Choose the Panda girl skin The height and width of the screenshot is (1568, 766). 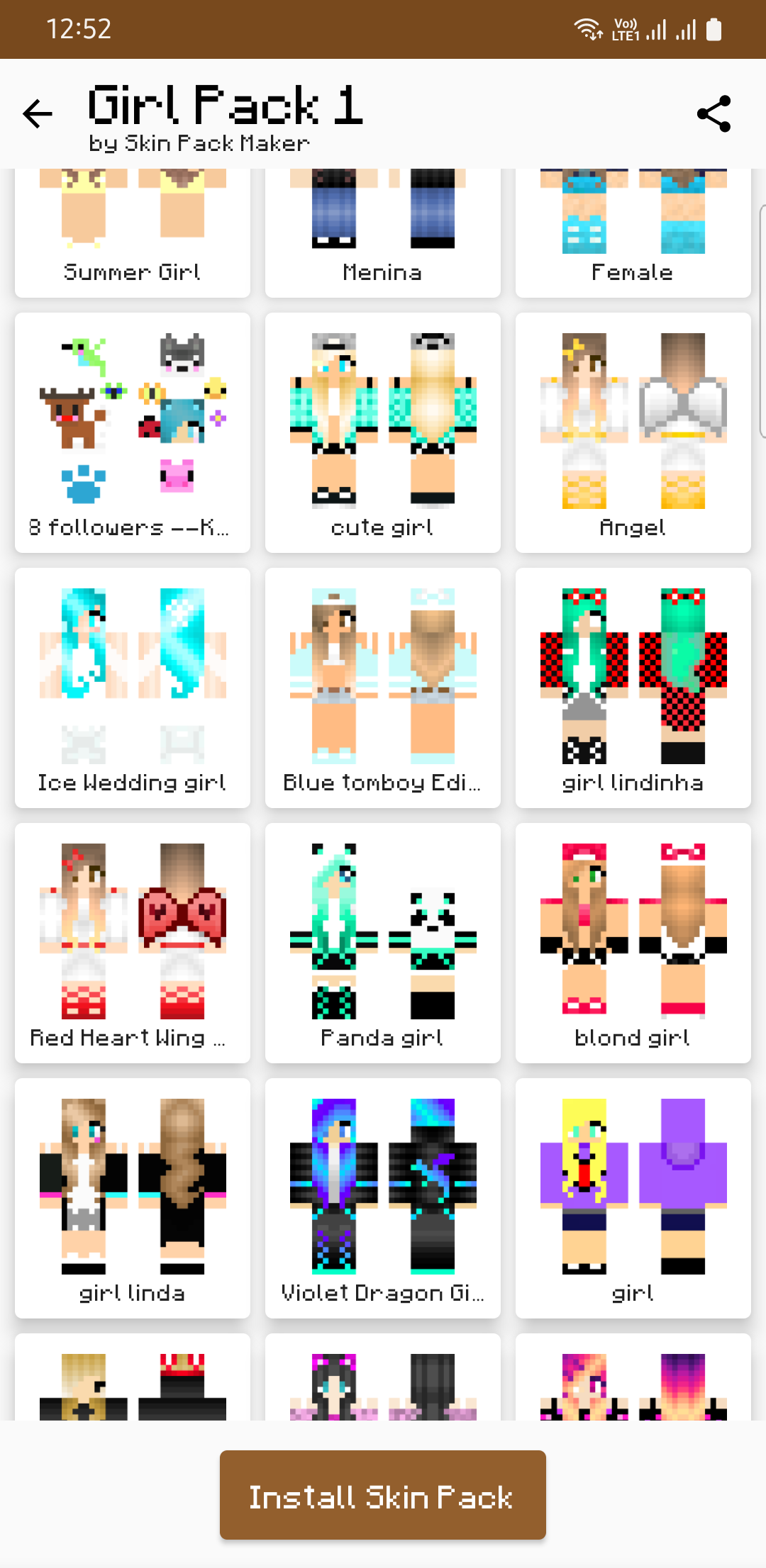(x=383, y=943)
